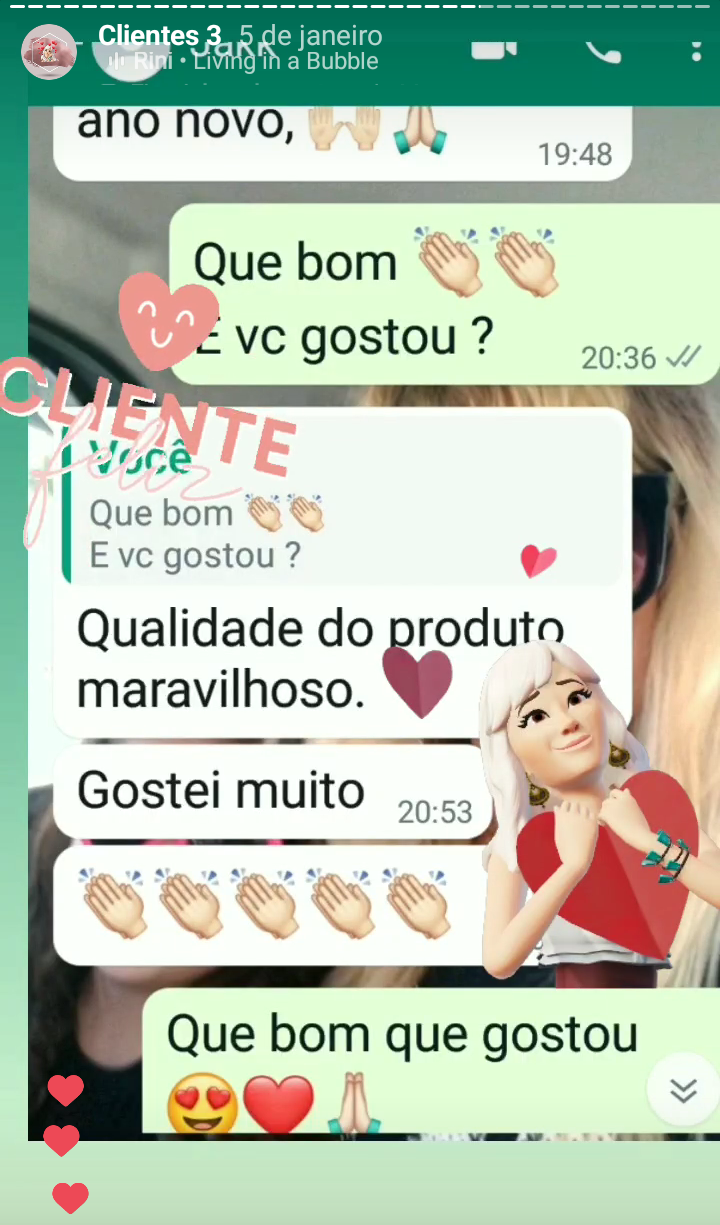
Task: Open the Clientes 3 highlight title
Action: [159, 36]
